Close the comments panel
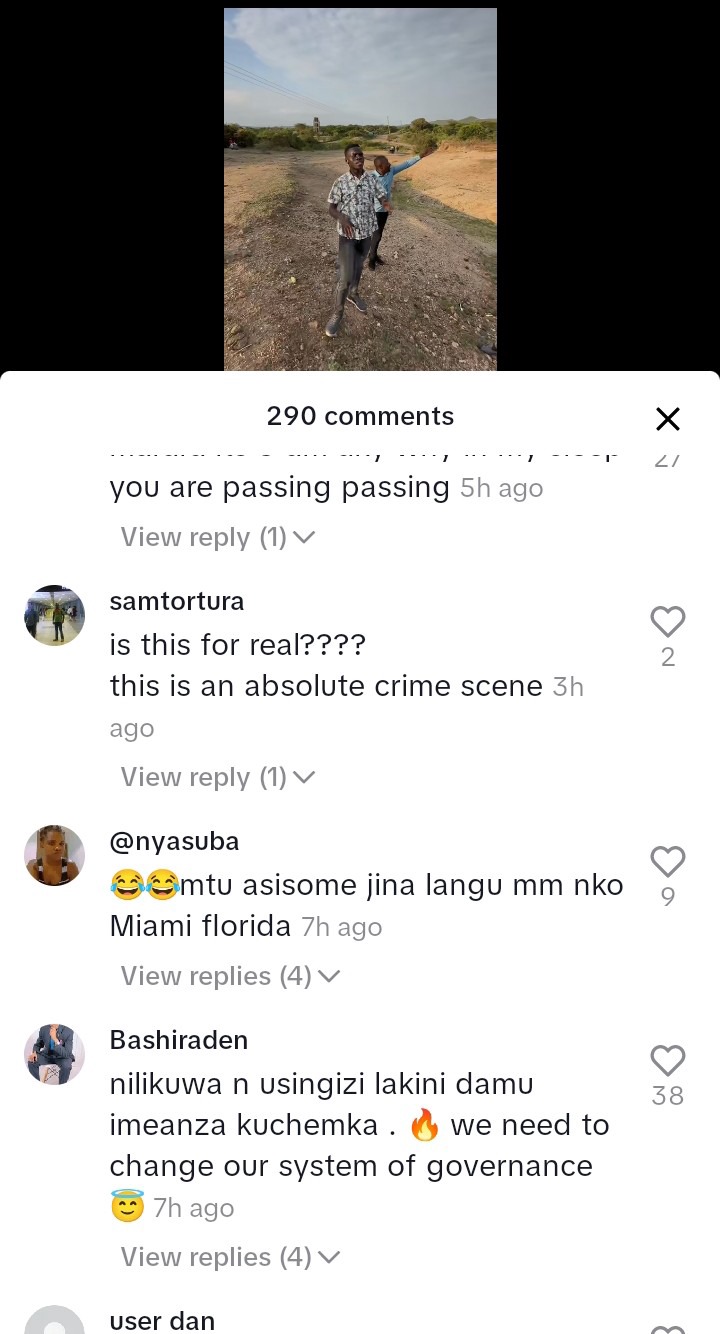The width and height of the screenshot is (720, 1334). point(667,419)
